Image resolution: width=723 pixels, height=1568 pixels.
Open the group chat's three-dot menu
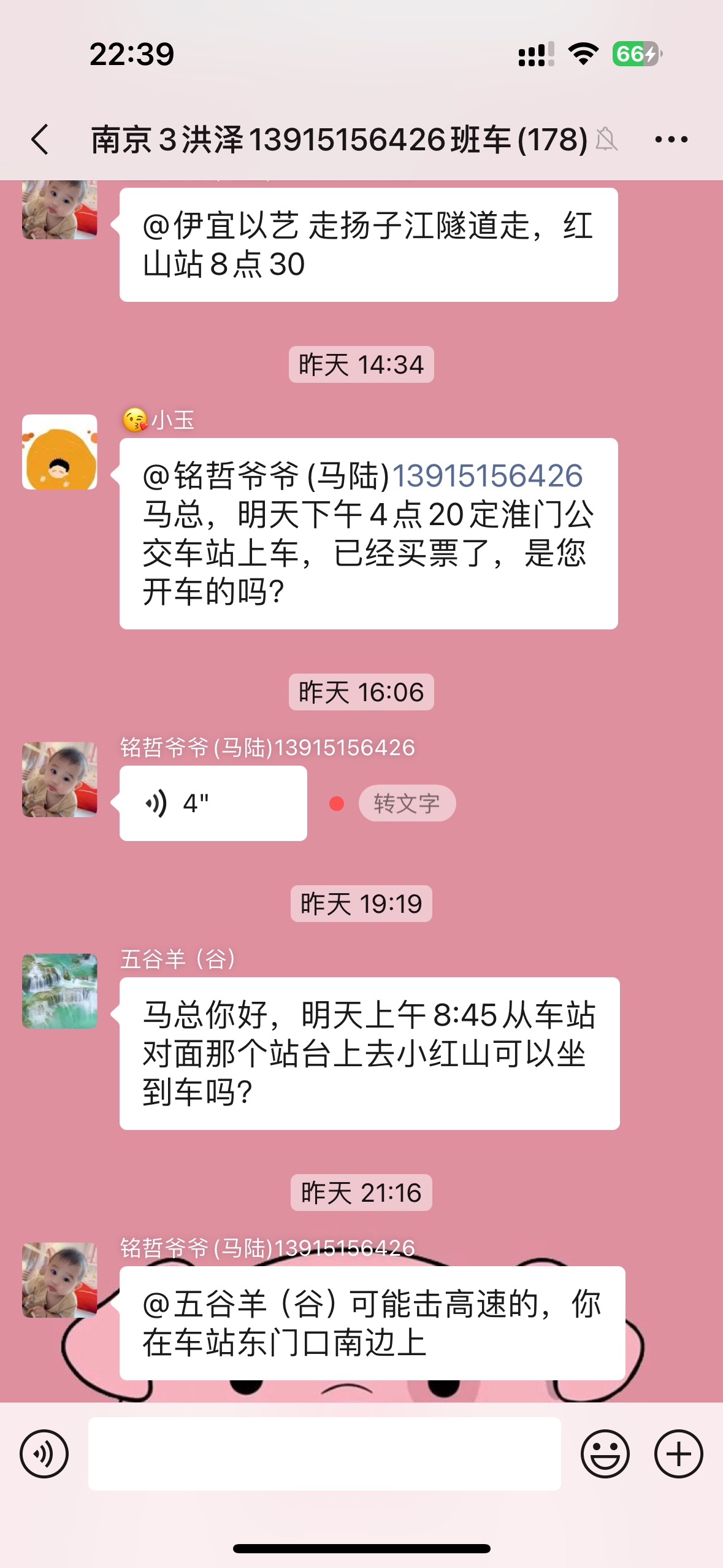point(671,139)
